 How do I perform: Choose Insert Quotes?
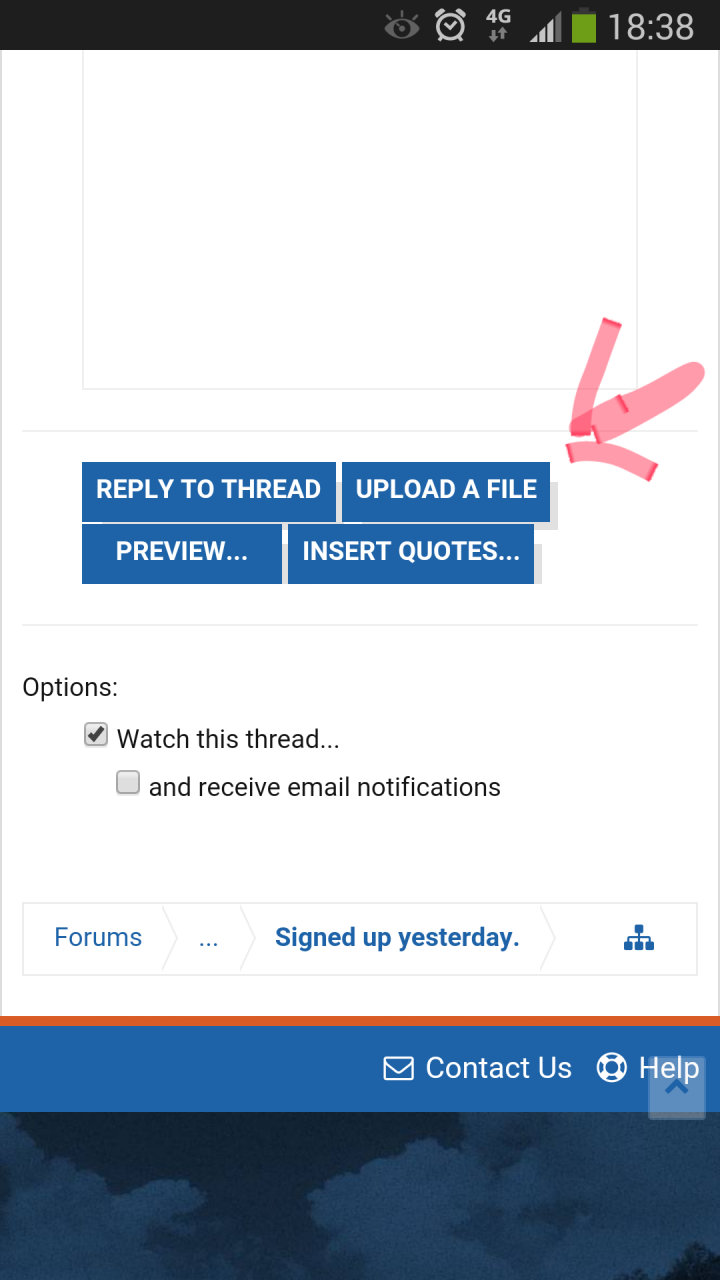(x=411, y=552)
